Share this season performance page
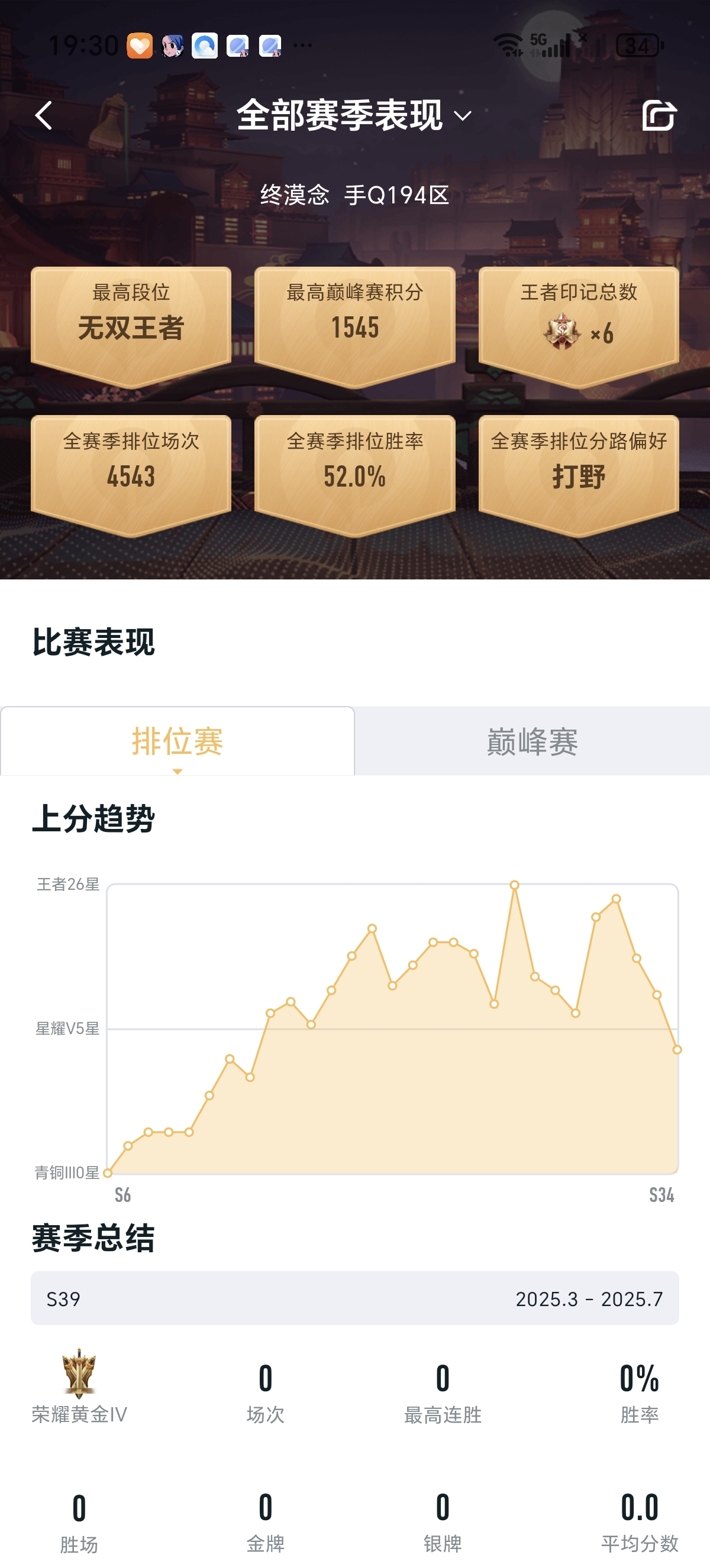The width and height of the screenshot is (710, 1568). [x=659, y=115]
